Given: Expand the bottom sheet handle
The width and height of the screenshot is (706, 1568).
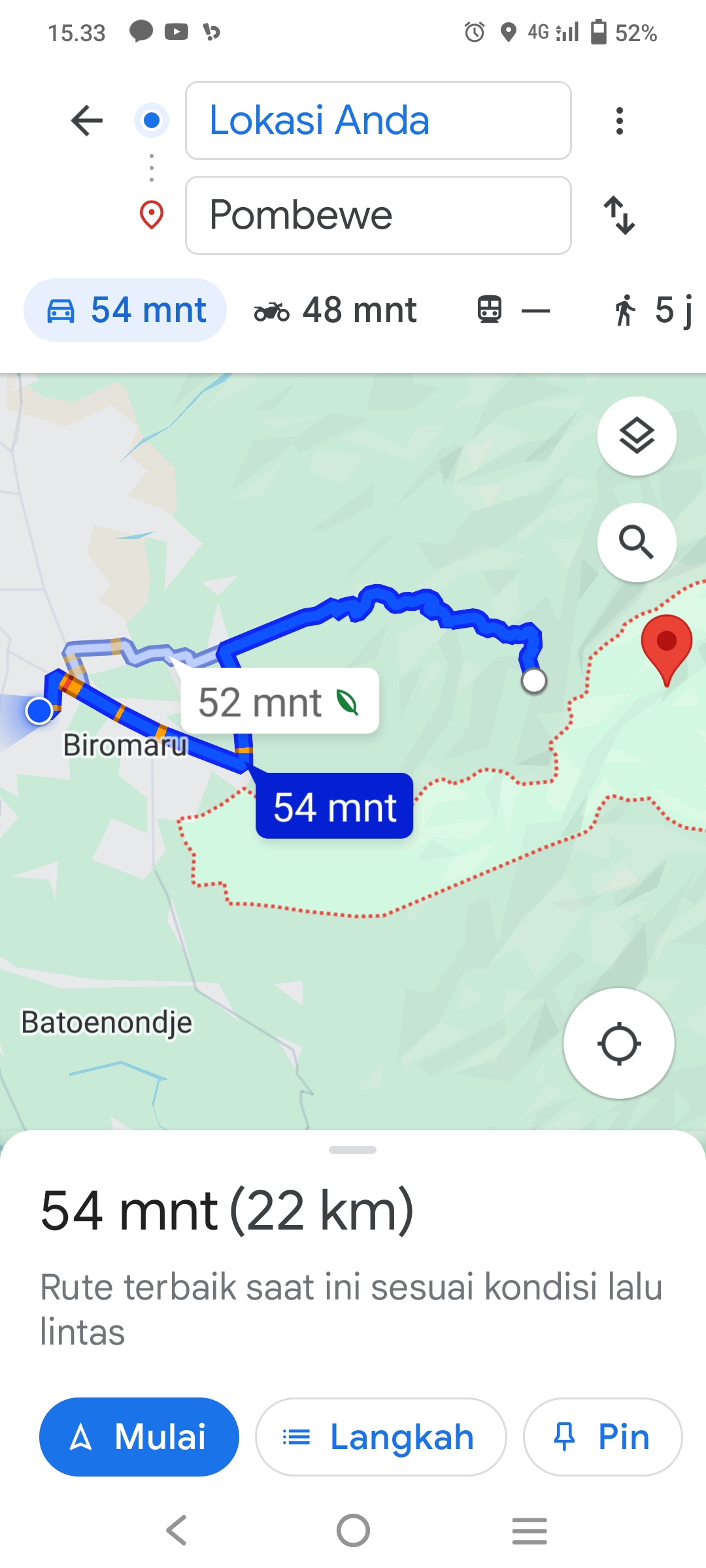Looking at the screenshot, I should 353,1150.
